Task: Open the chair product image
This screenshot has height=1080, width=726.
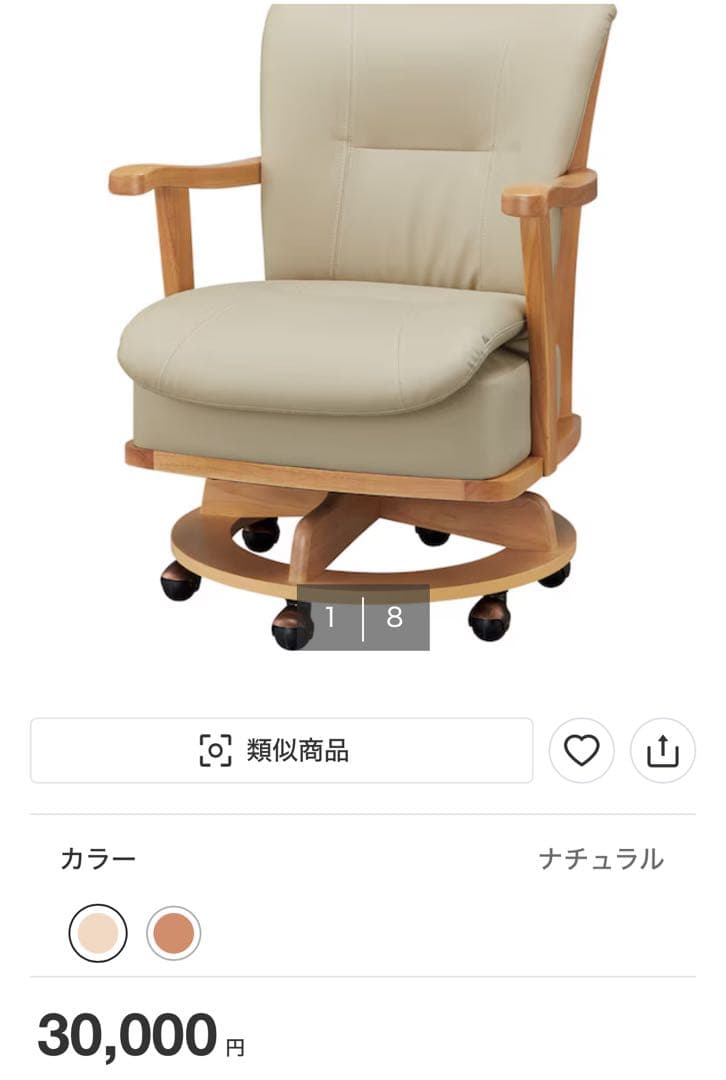Action: coord(360,300)
